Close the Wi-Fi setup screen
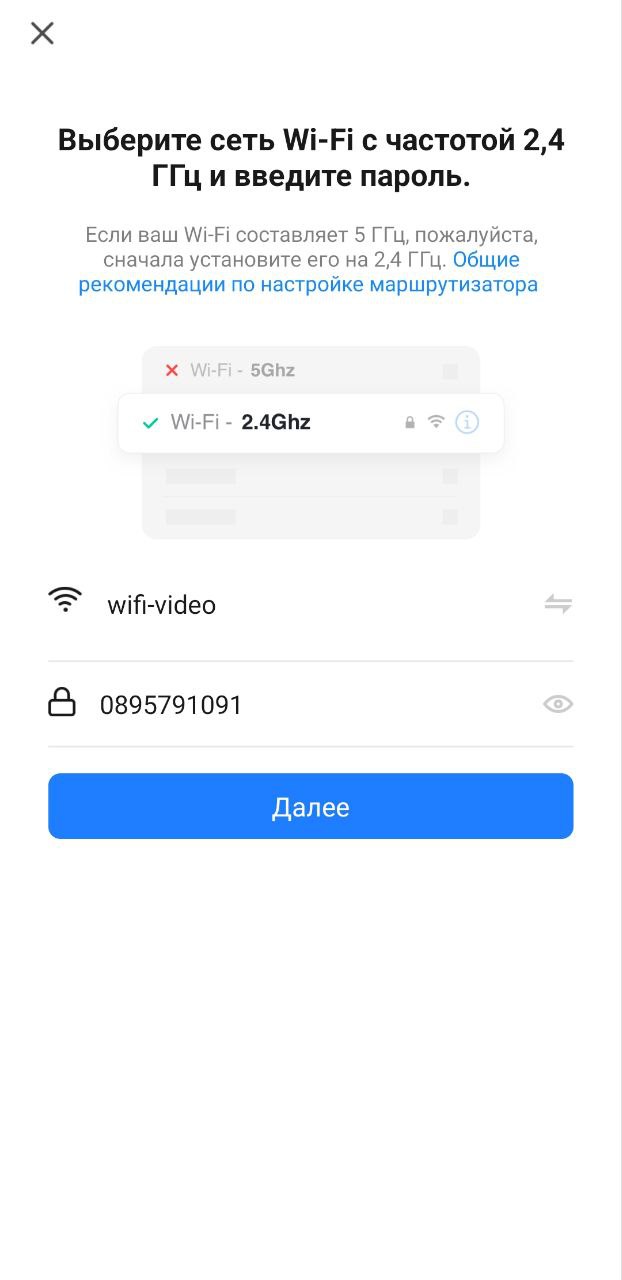This screenshot has height=1280, width=622. pyautogui.click(x=42, y=34)
